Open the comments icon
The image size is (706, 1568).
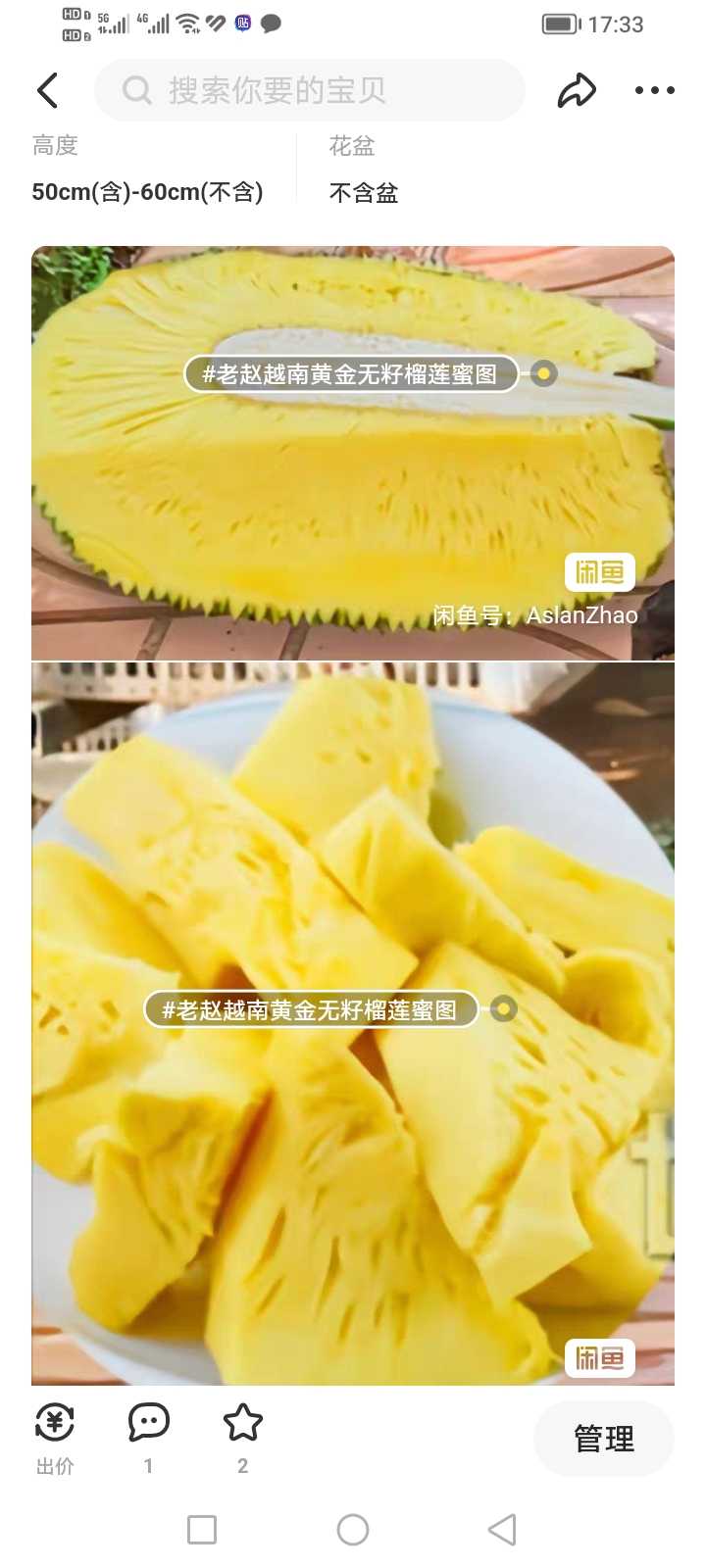coord(149,1438)
